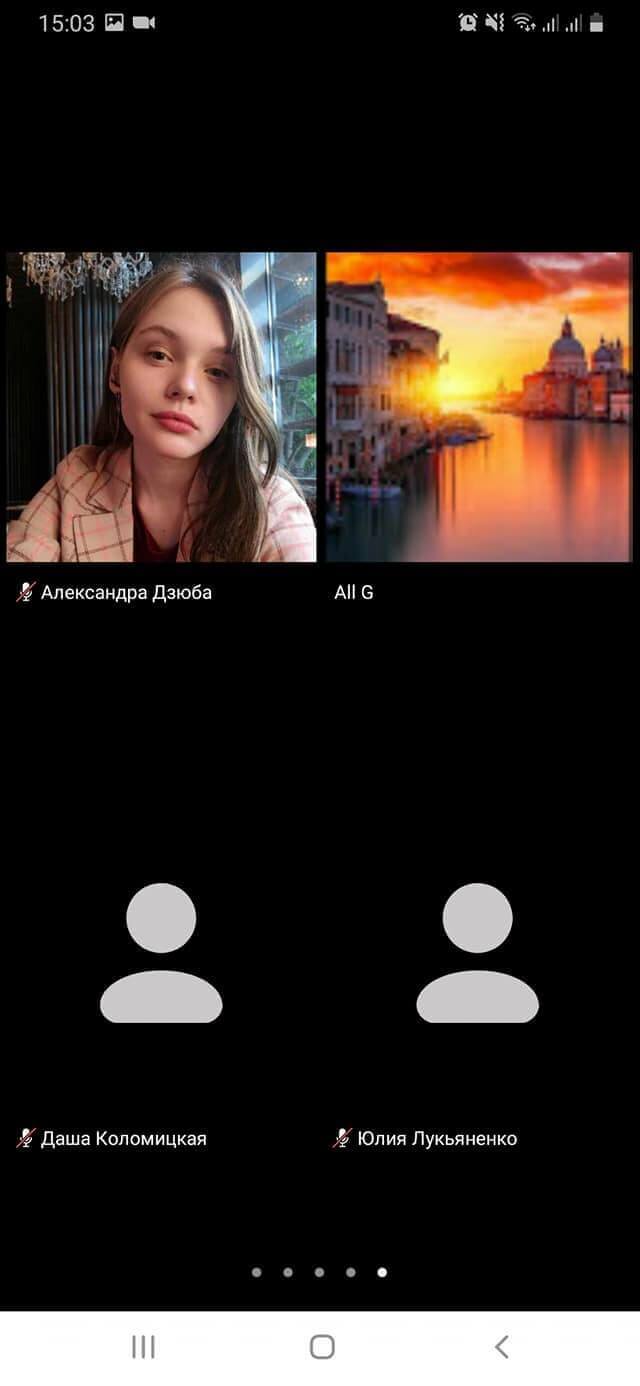Screen dimensions: 640x1386
Task: Select Александра Дзюба's video tile
Action: coord(161,407)
